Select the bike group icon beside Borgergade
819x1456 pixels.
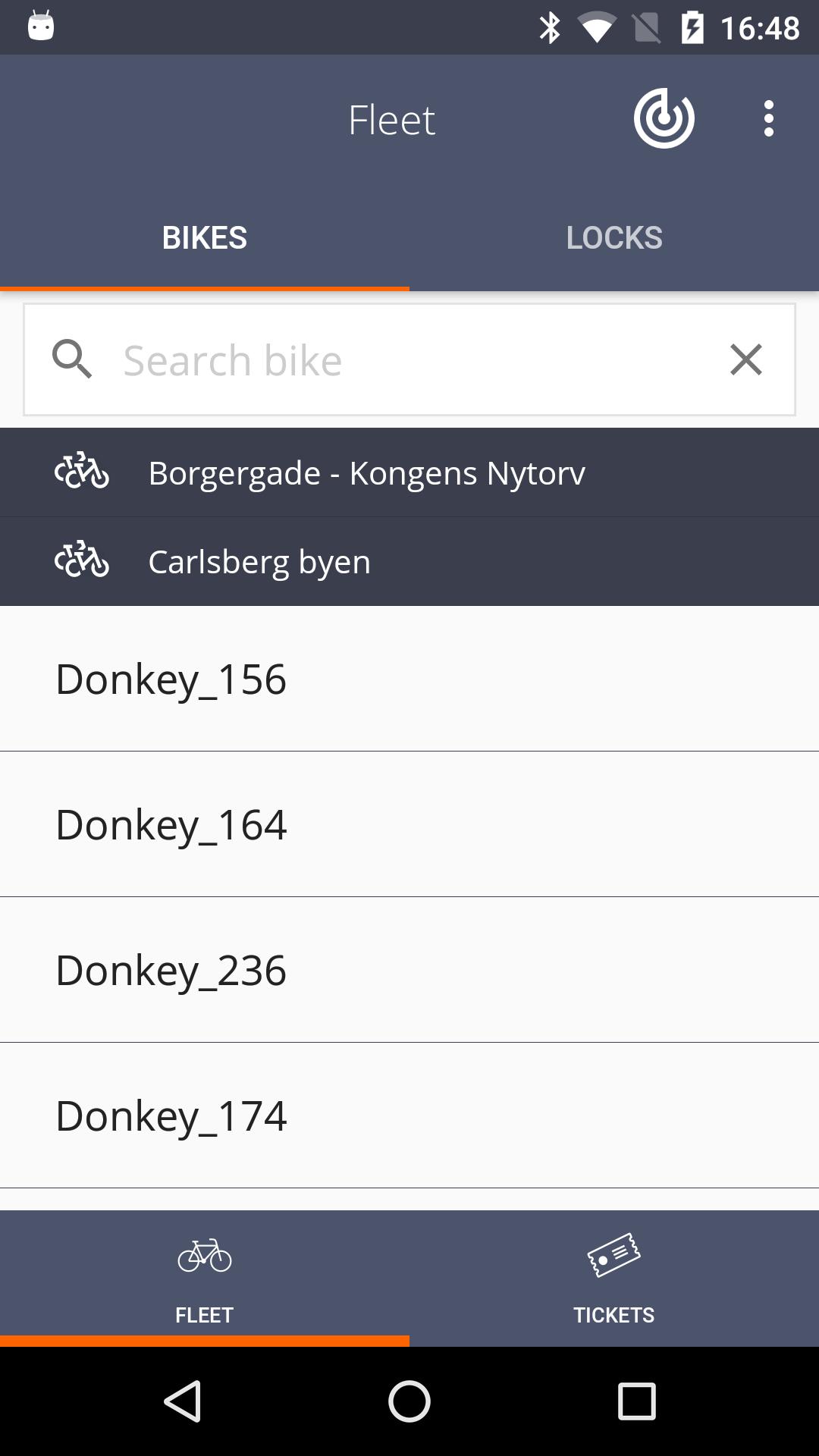pos(83,472)
